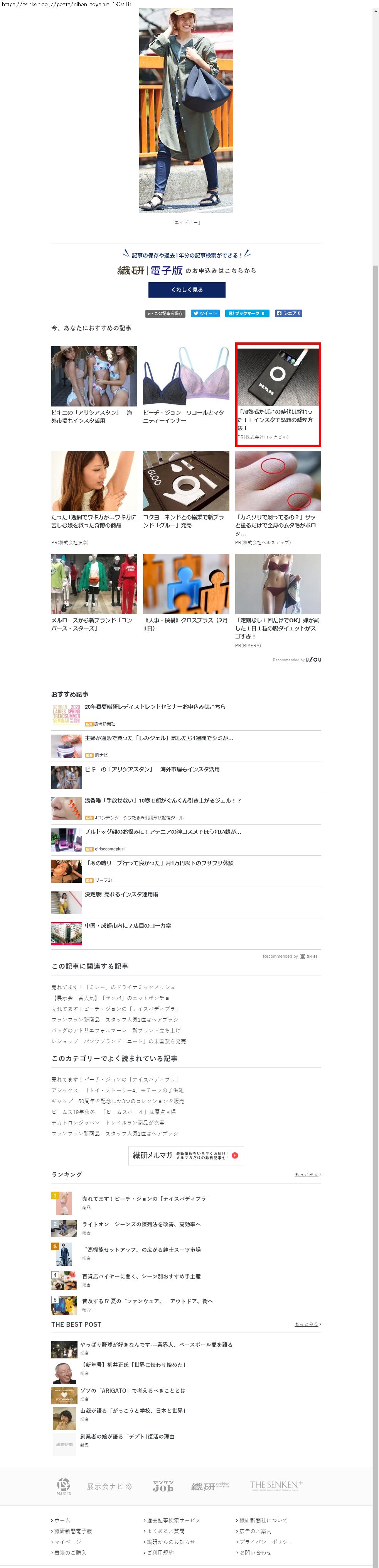Open the 20年春夏繊研レディストレンドセミナー row
This screenshot has width=379, height=1568.
point(155,707)
